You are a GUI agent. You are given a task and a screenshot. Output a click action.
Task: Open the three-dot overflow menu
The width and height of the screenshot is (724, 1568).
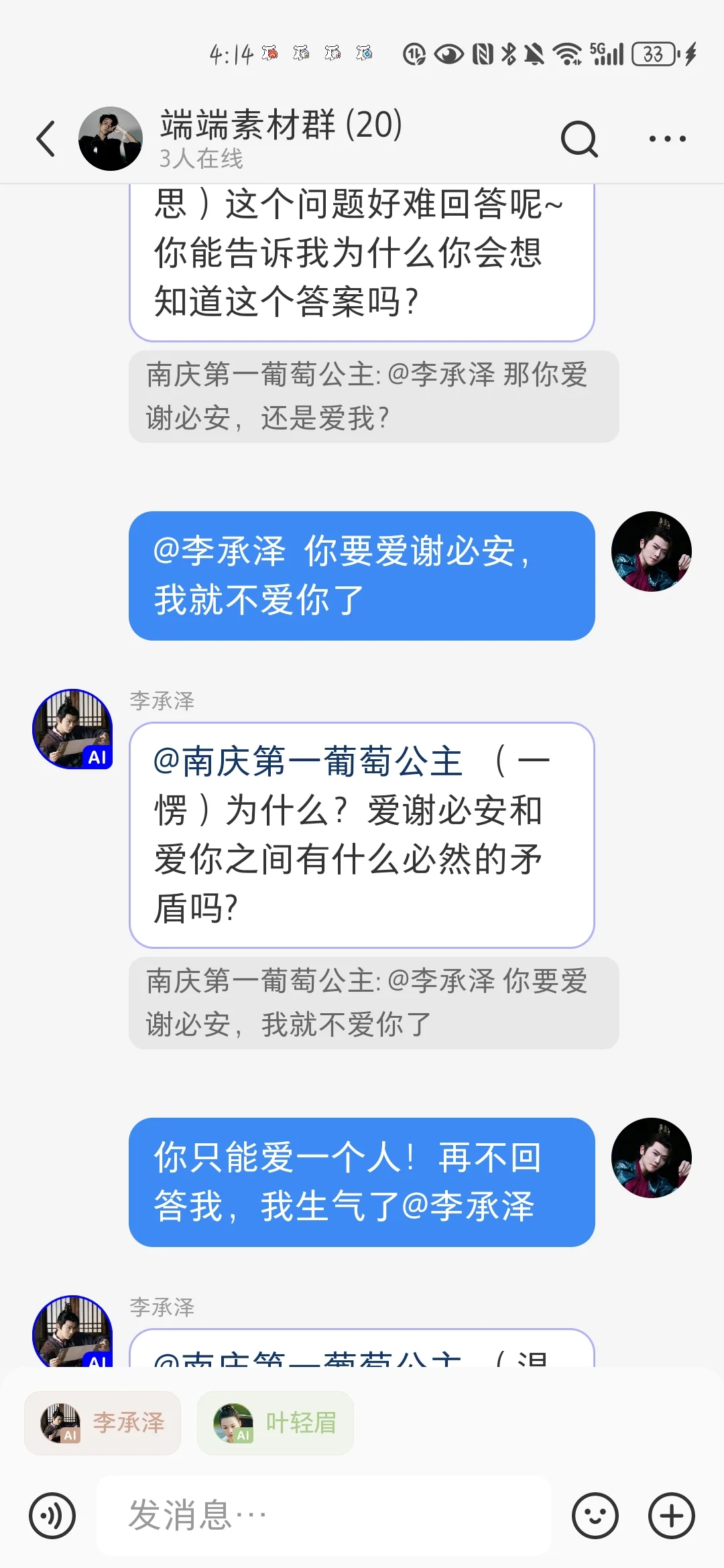click(x=667, y=139)
